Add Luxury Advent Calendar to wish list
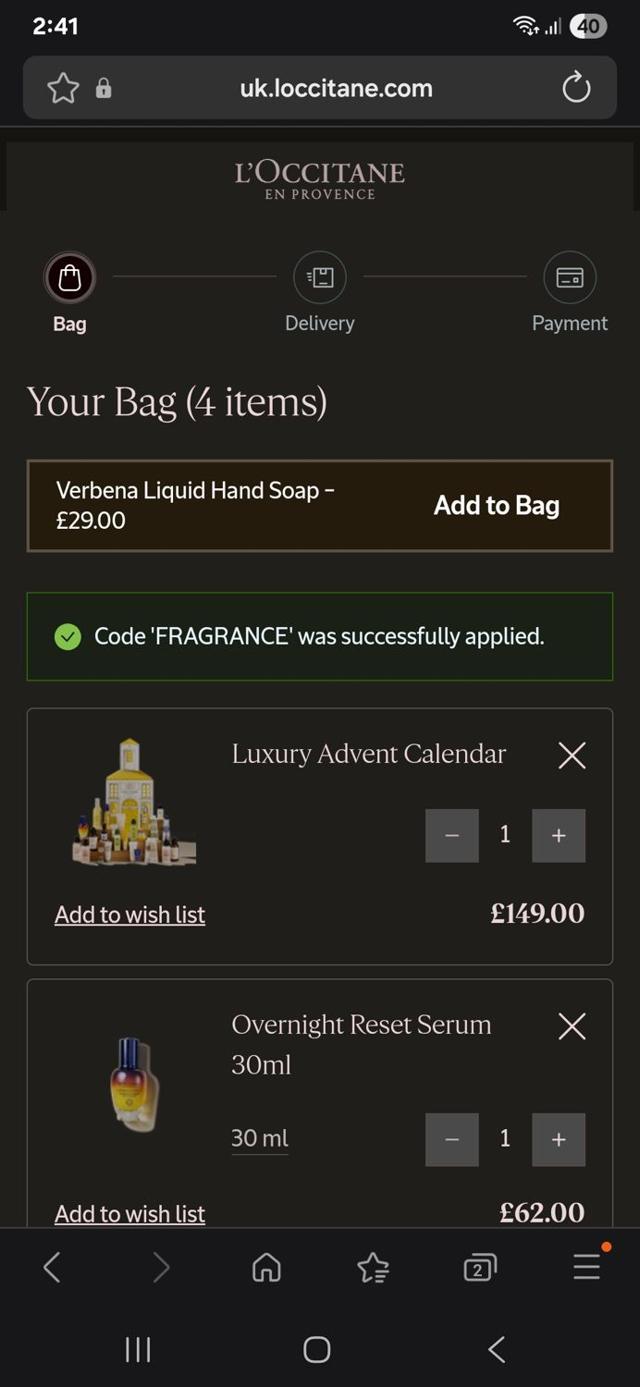 130,914
